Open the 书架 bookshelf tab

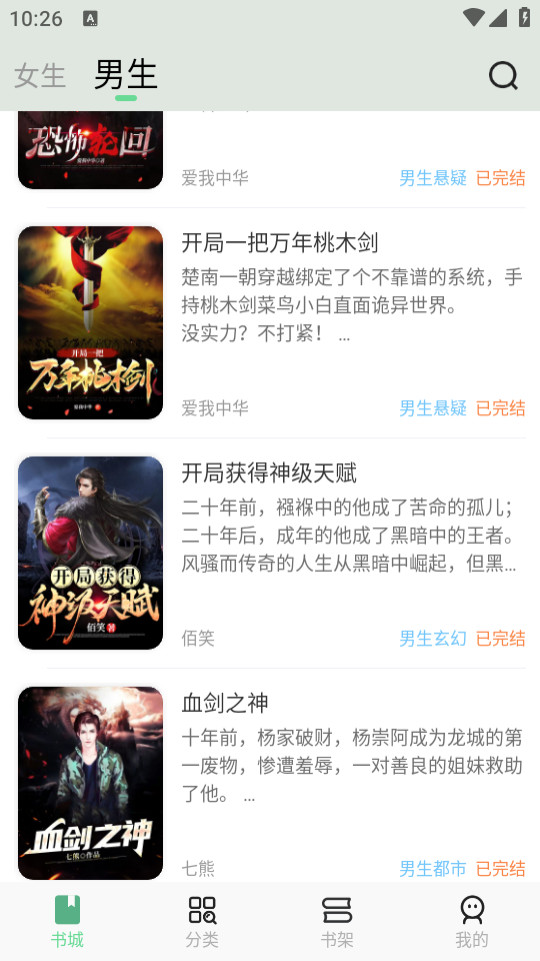(337, 921)
